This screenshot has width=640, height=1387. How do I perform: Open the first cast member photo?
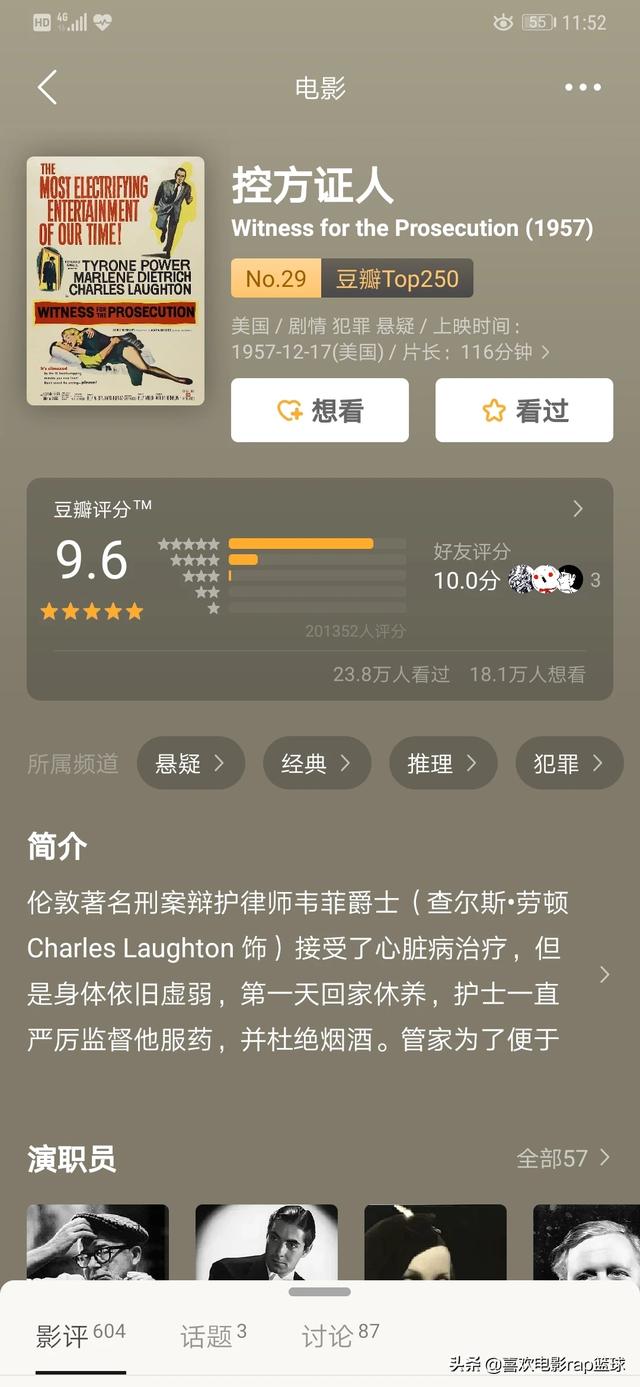coord(98,1242)
